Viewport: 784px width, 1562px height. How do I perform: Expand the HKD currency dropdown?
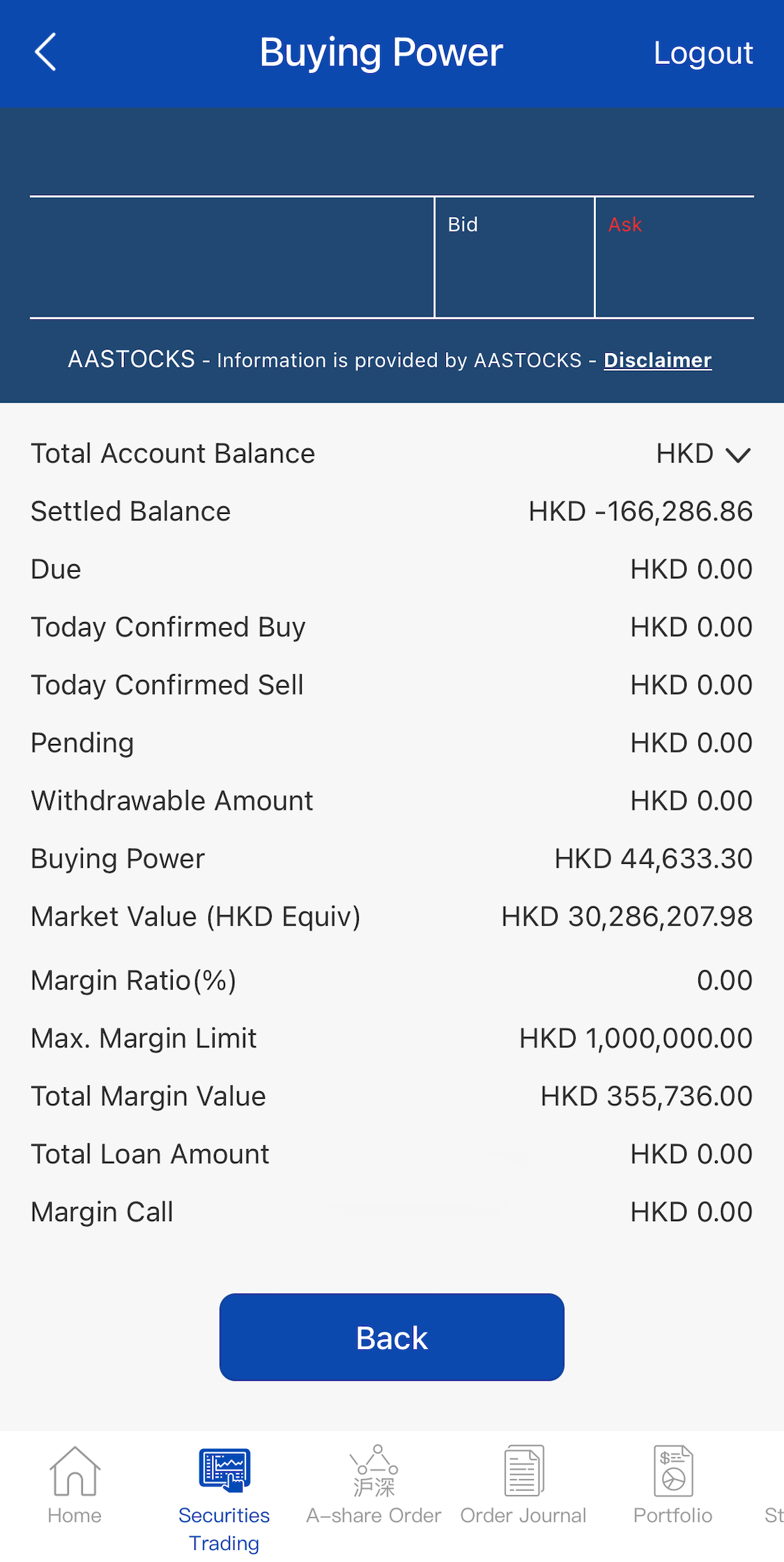[x=704, y=454]
